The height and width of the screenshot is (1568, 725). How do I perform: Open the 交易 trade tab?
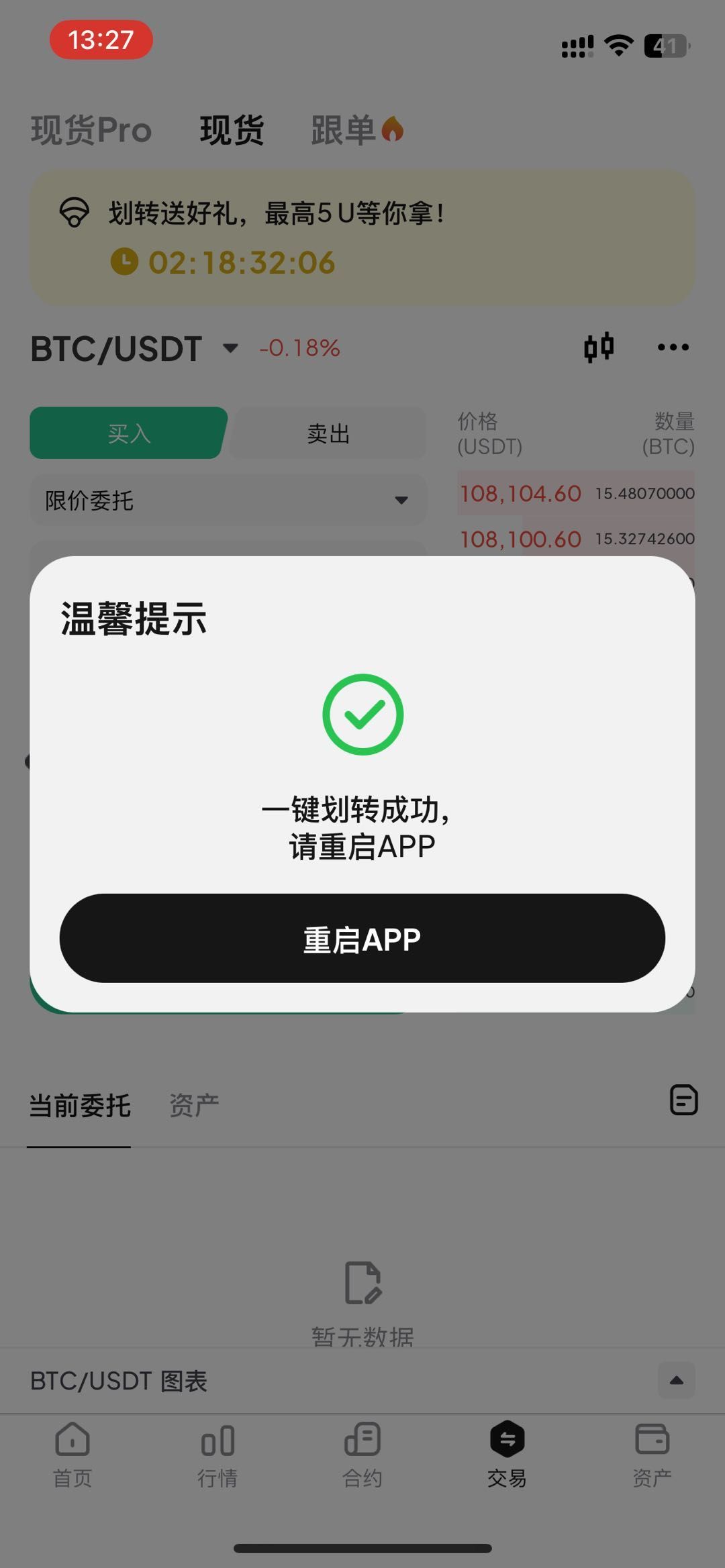tap(507, 1453)
